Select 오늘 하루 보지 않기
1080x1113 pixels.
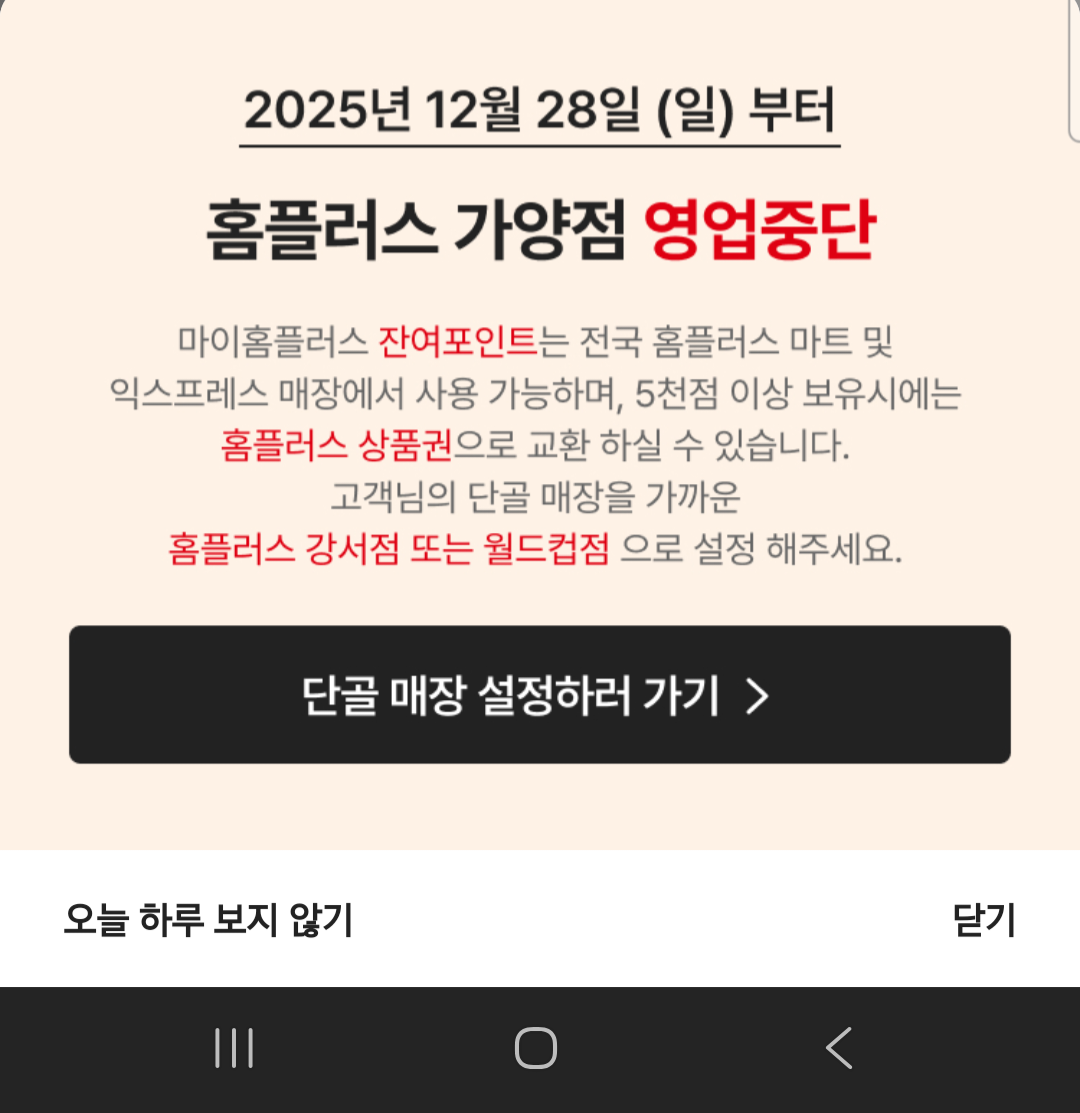208,920
